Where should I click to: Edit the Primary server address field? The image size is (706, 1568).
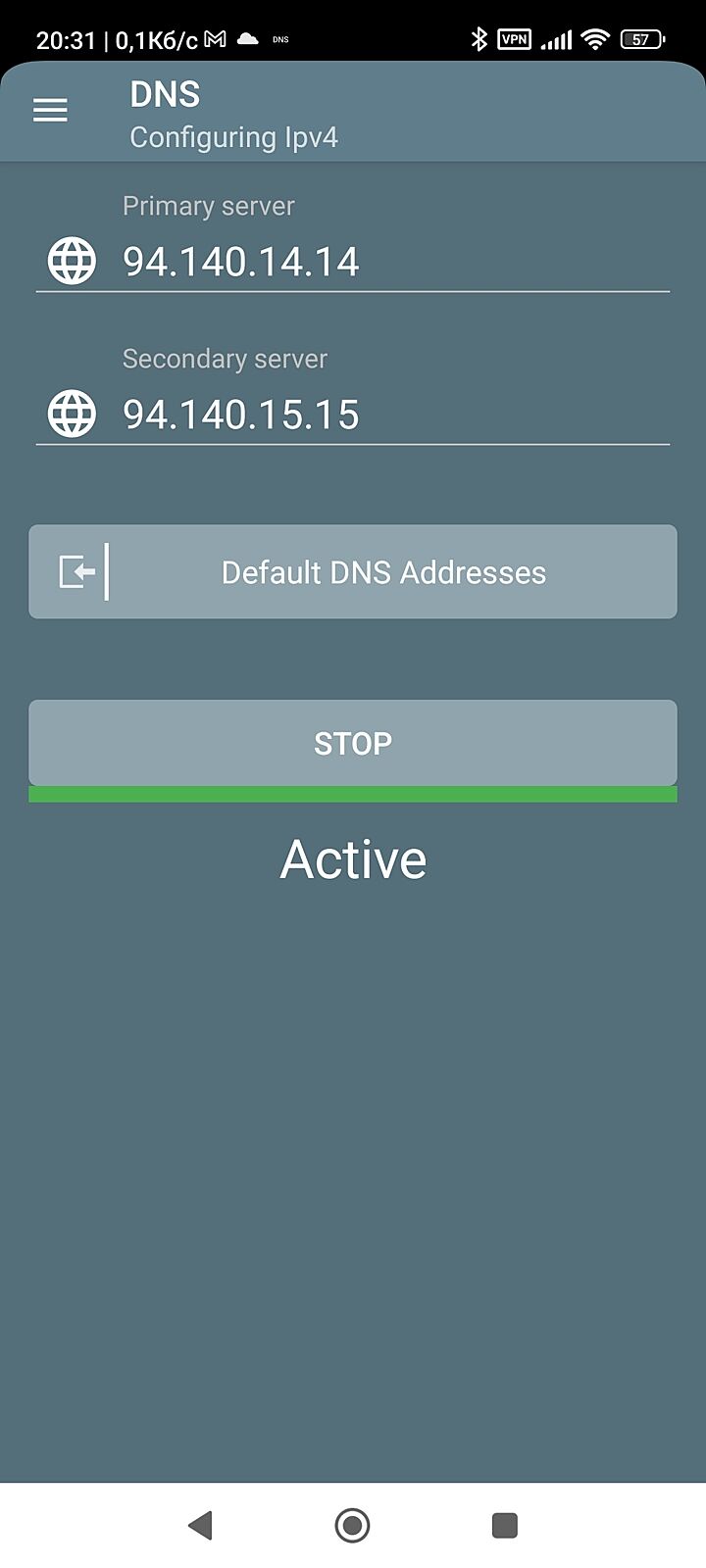[x=392, y=262]
